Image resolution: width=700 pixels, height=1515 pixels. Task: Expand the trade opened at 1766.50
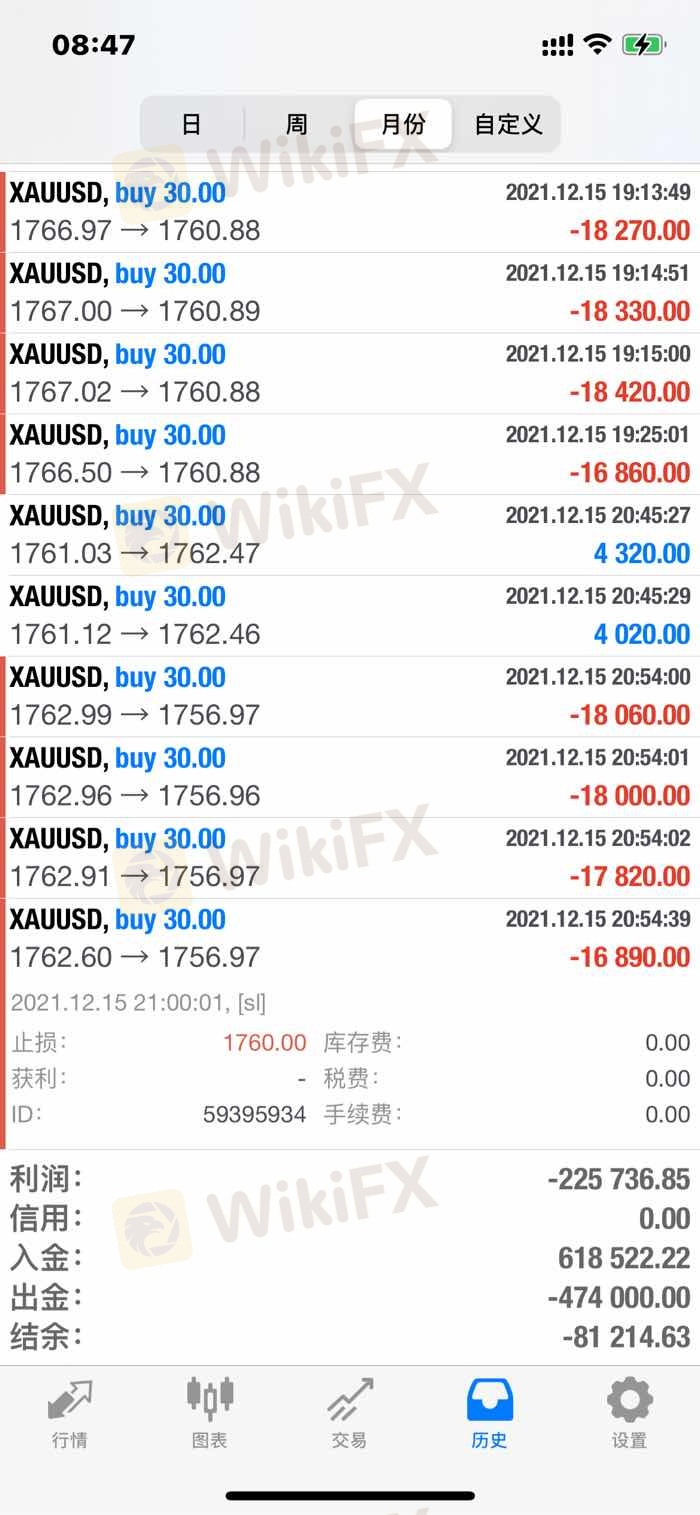click(350, 454)
